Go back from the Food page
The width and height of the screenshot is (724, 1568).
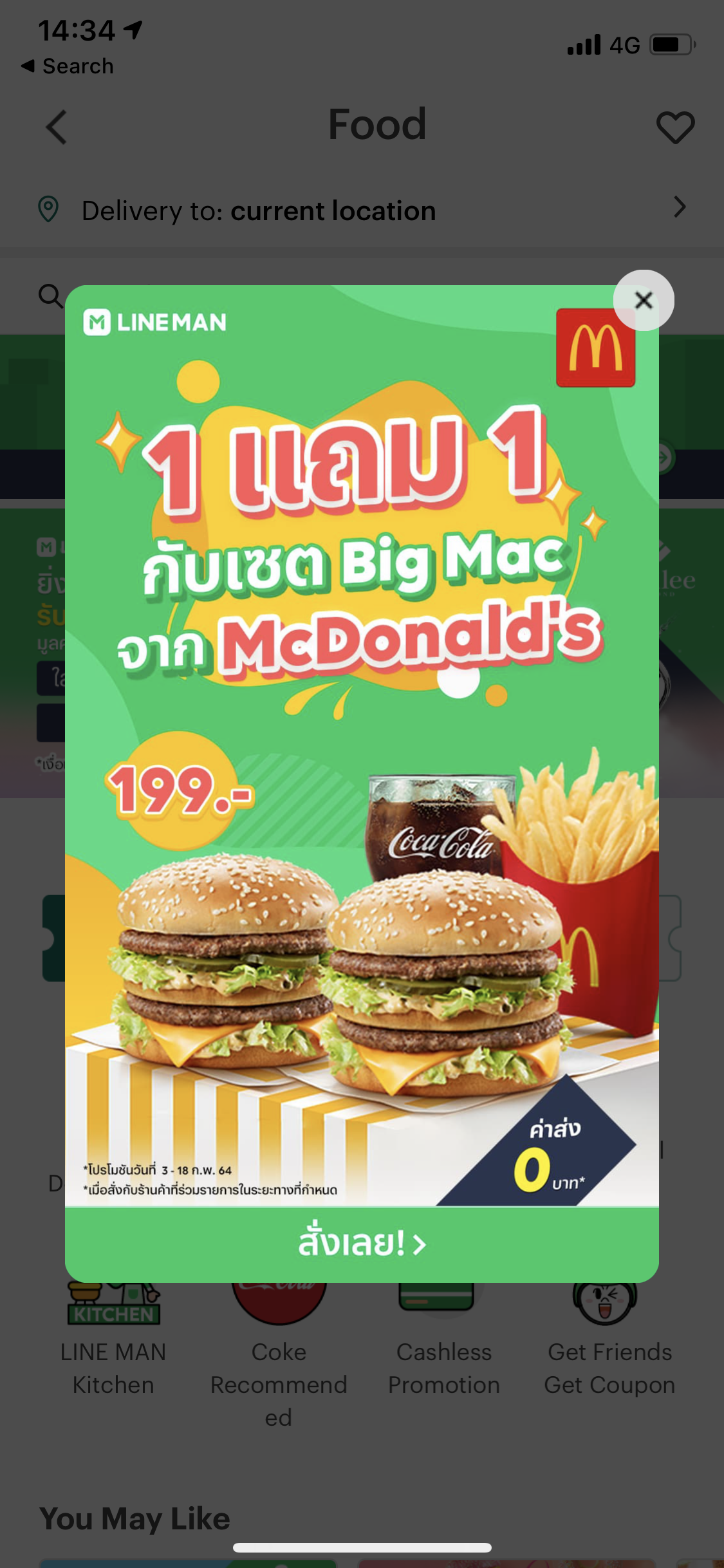(x=57, y=127)
